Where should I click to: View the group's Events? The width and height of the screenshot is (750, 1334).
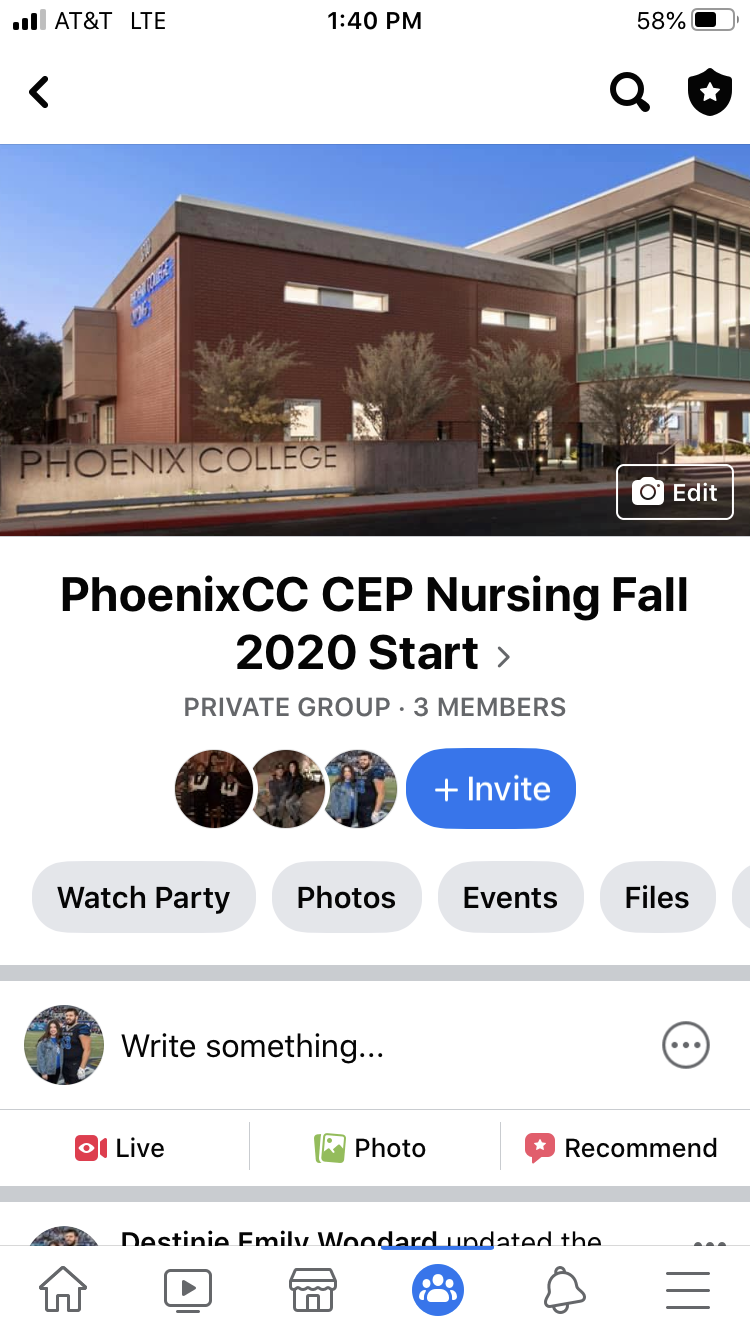tap(510, 897)
